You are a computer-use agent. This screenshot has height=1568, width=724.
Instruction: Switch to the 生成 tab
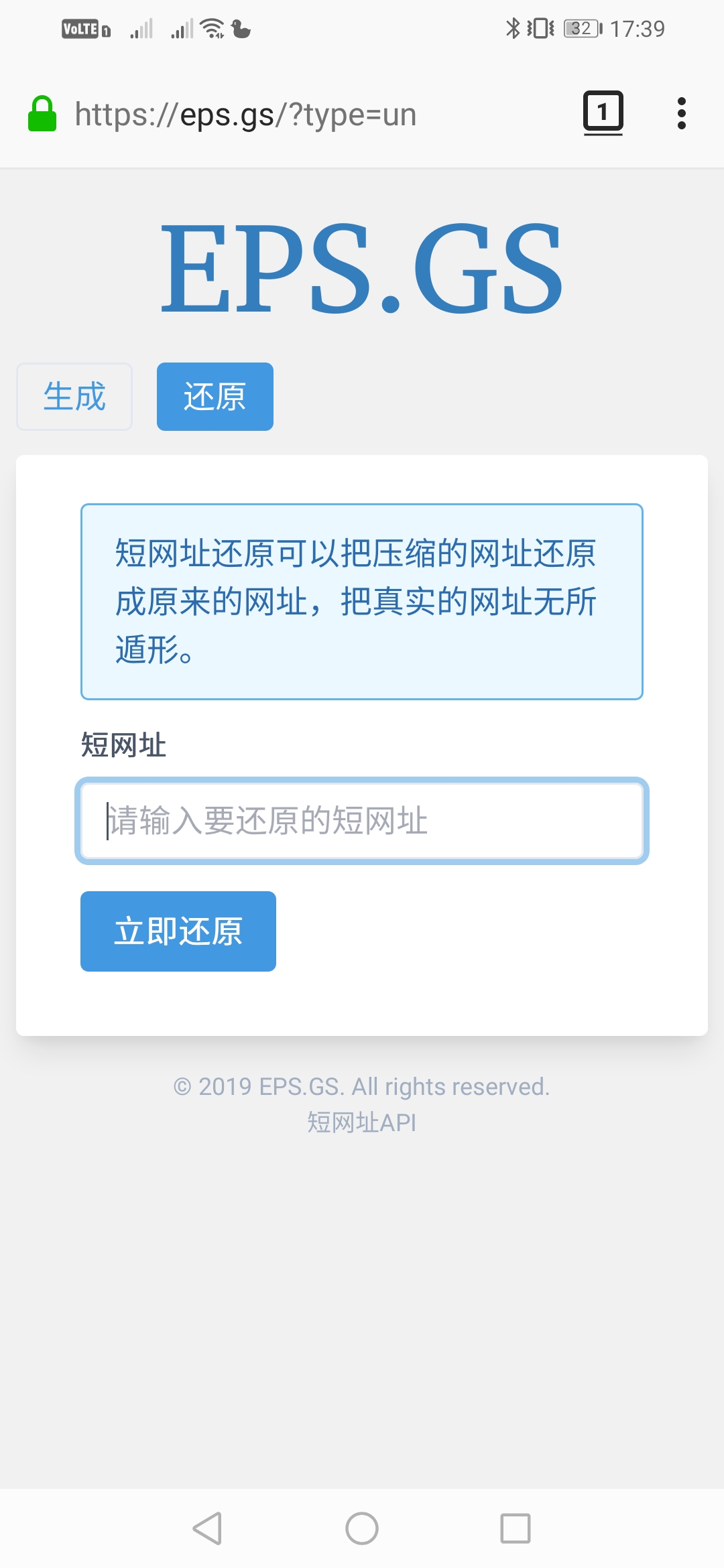pos(74,397)
